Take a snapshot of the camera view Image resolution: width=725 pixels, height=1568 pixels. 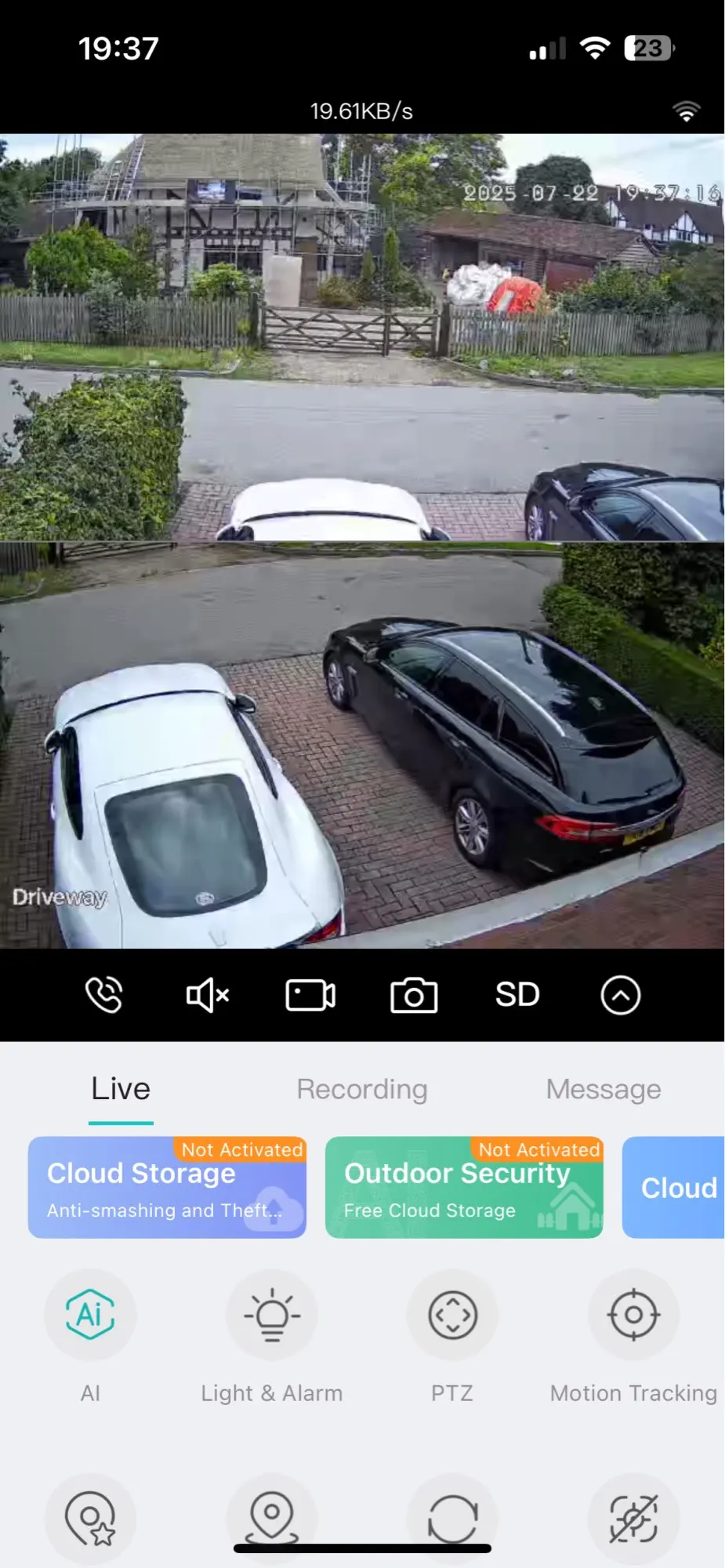click(414, 995)
